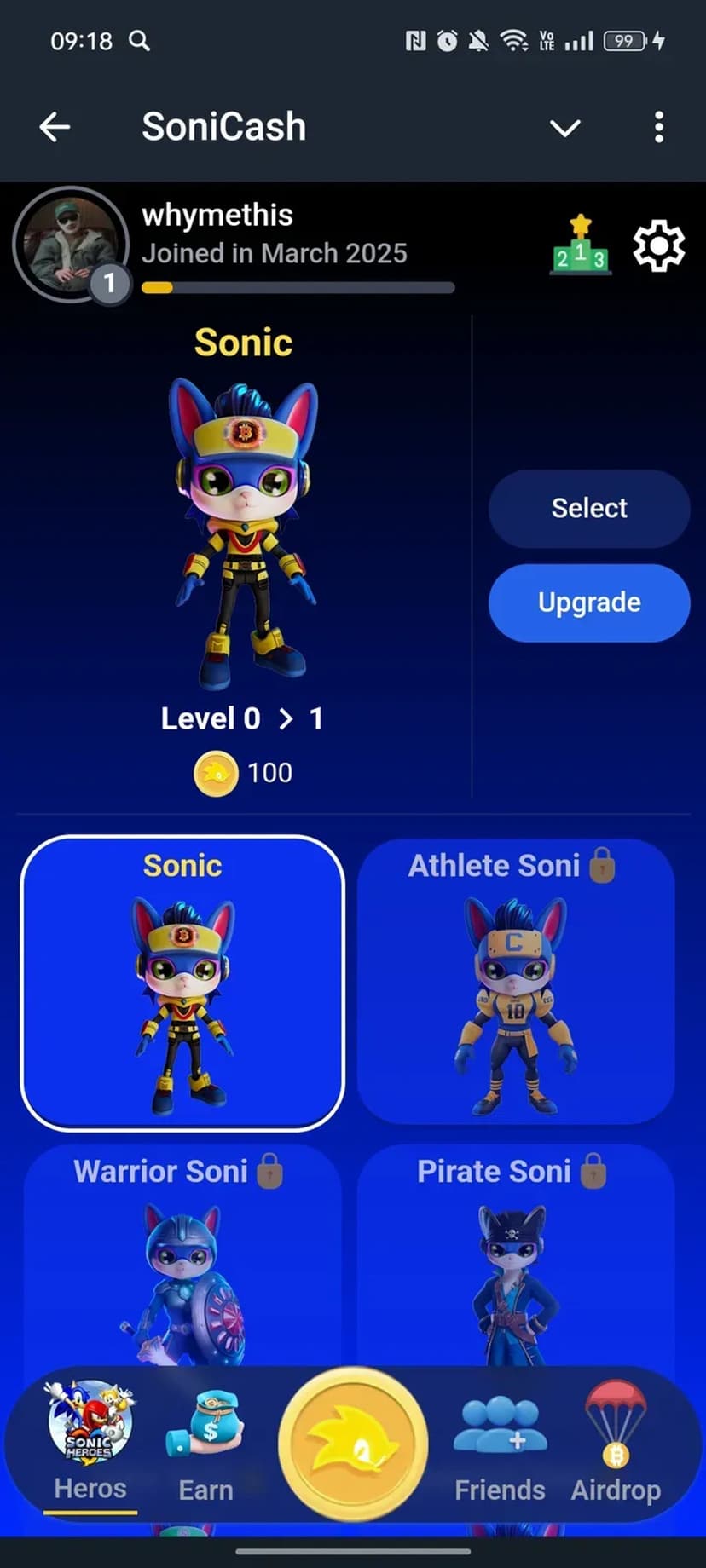Upgrade the Sonic hero

[x=588, y=602]
